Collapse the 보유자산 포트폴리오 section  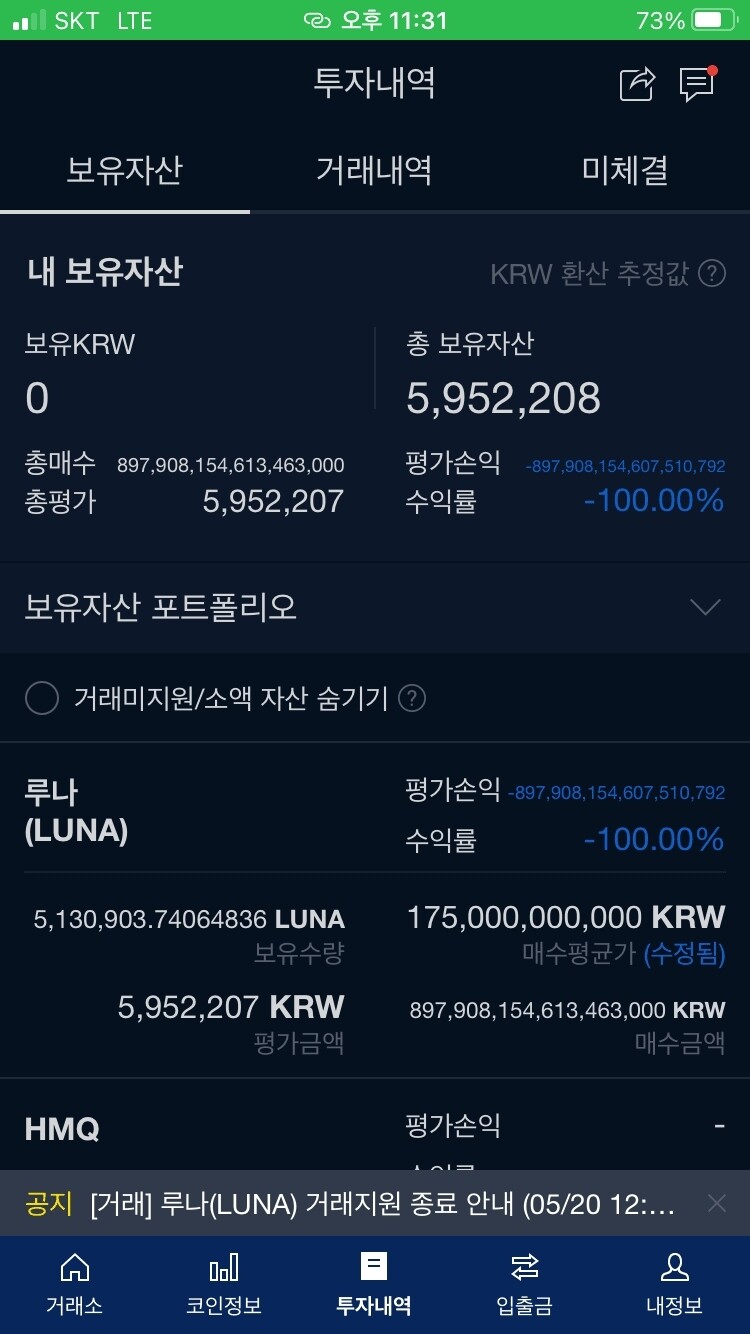coord(706,606)
